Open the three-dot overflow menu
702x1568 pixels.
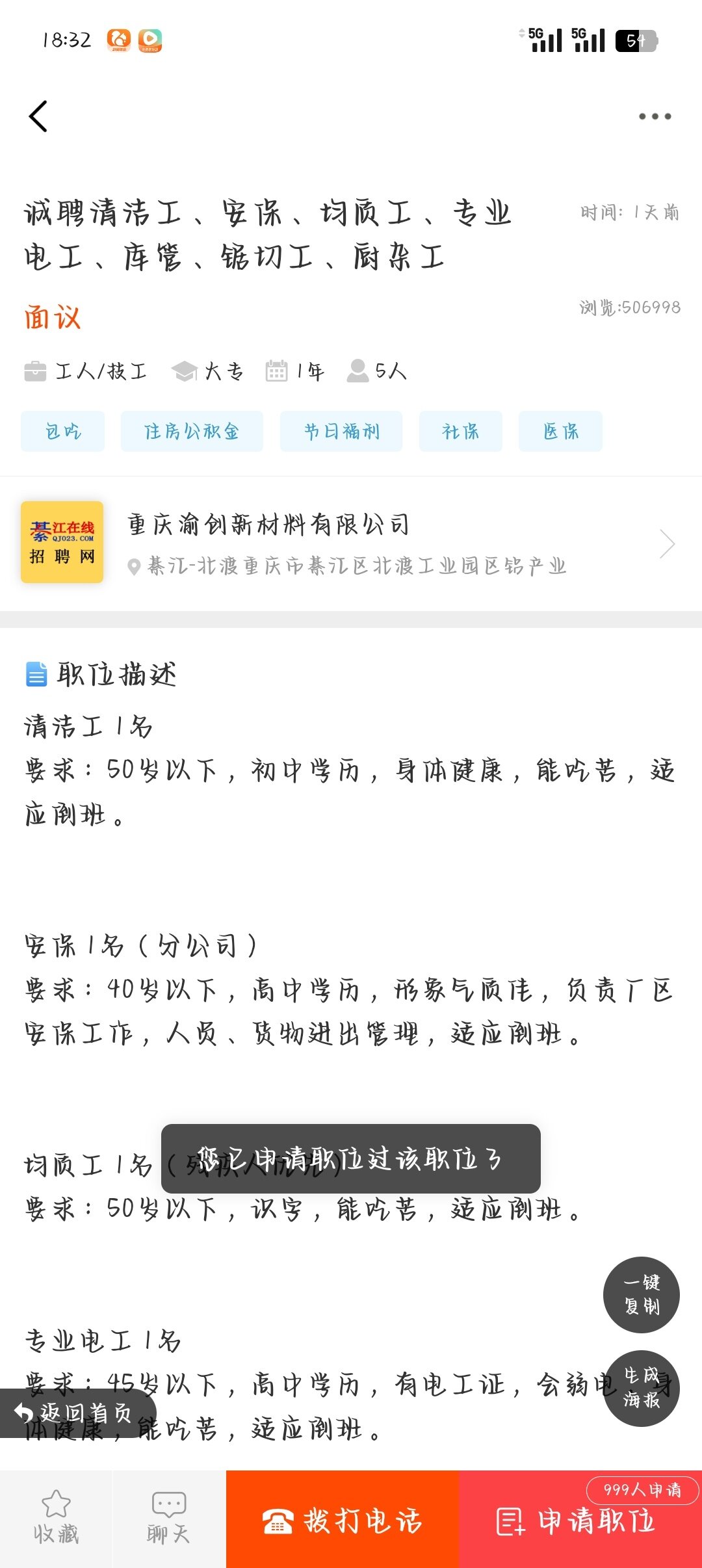654,117
